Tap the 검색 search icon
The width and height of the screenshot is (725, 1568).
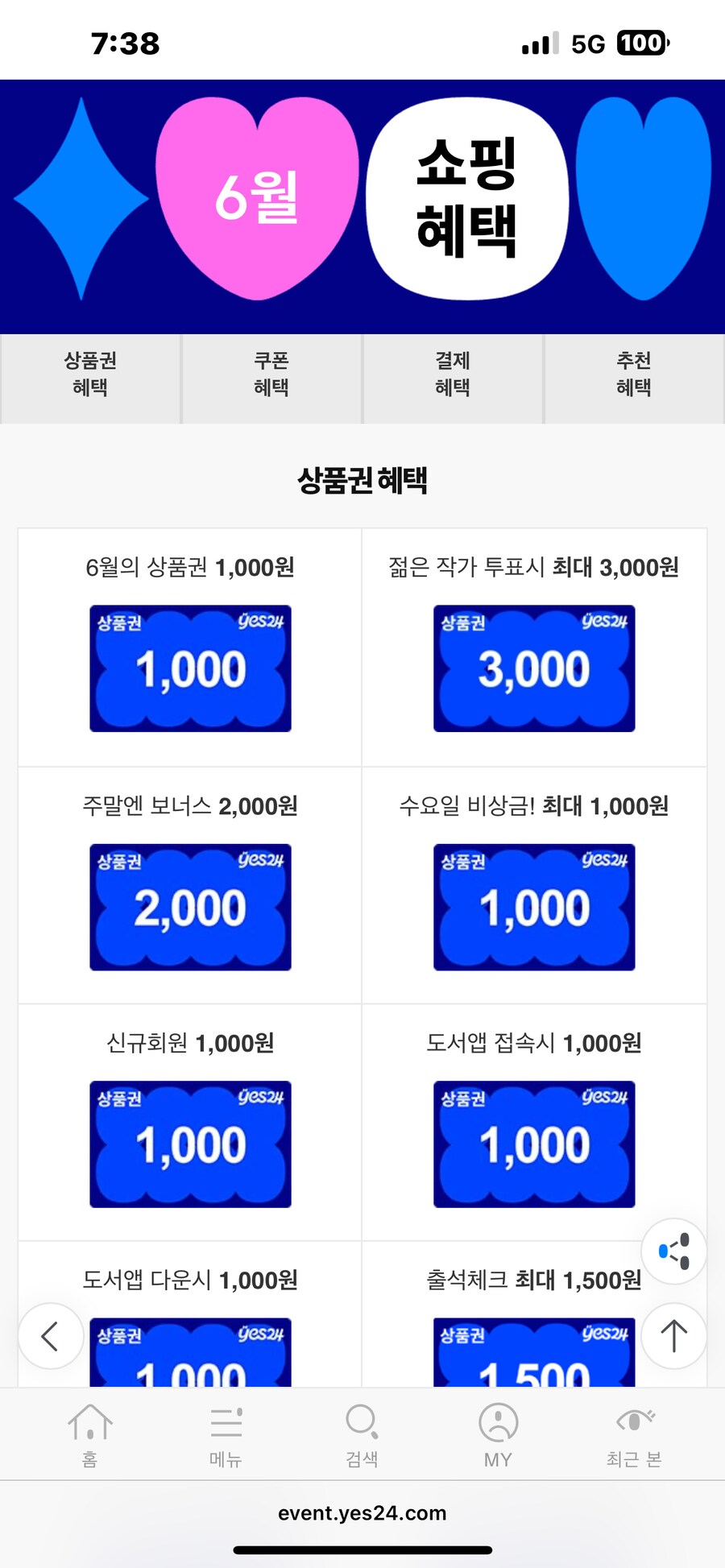tap(362, 1434)
